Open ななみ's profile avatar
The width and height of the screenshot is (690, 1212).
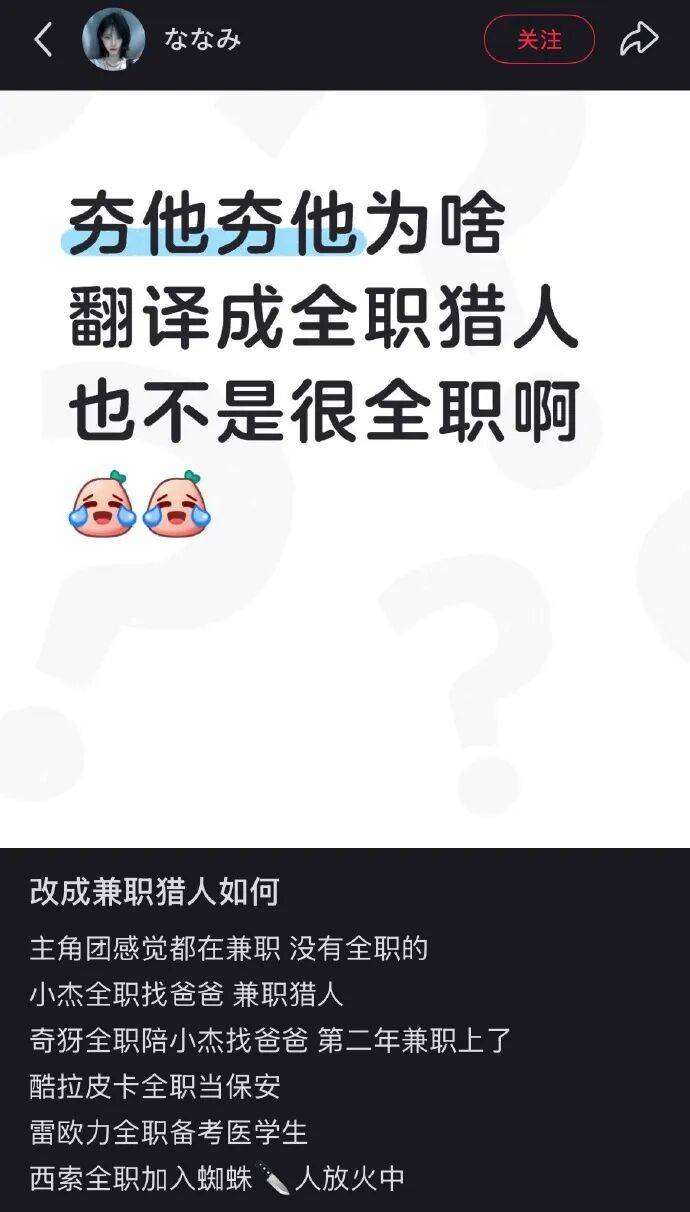click(x=113, y=40)
